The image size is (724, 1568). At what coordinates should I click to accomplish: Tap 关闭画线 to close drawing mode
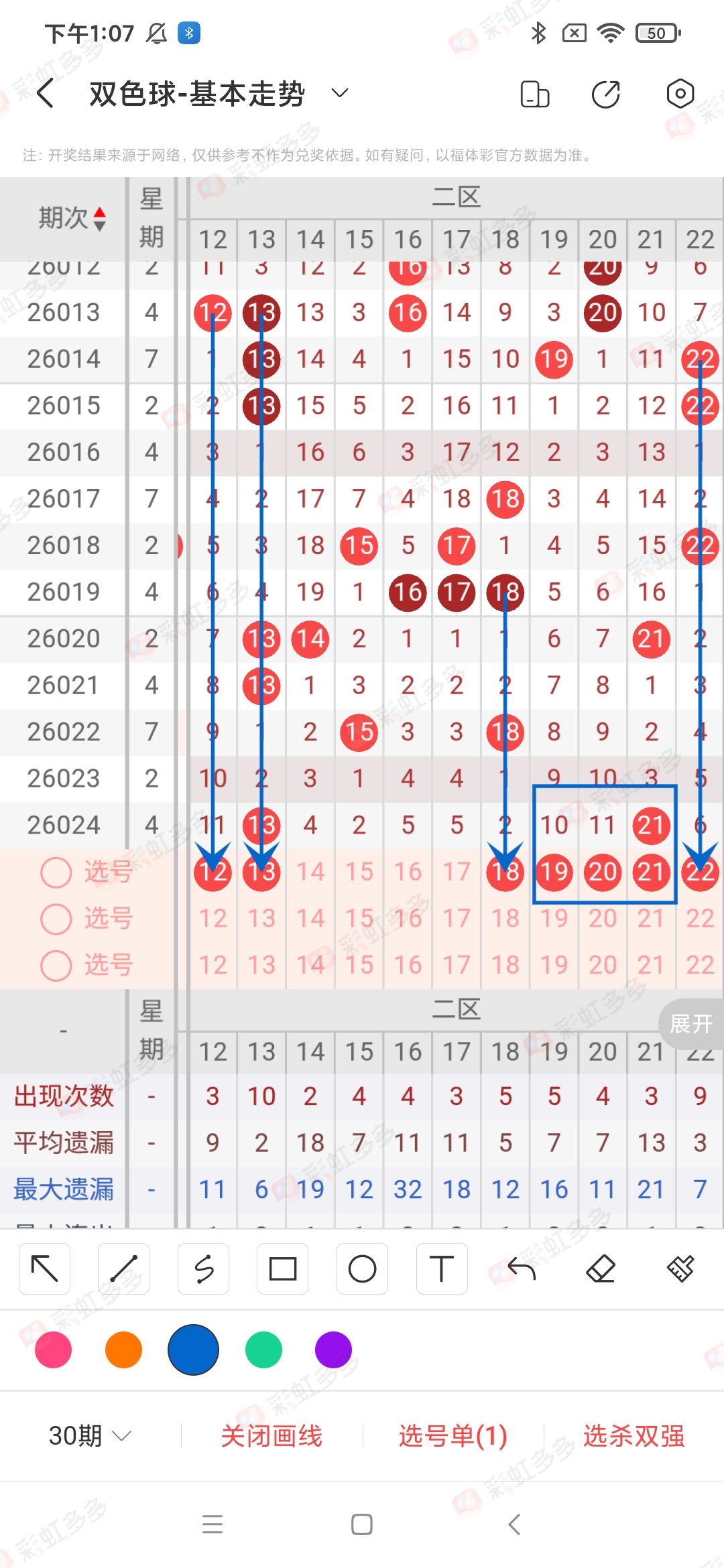tap(273, 1435)
